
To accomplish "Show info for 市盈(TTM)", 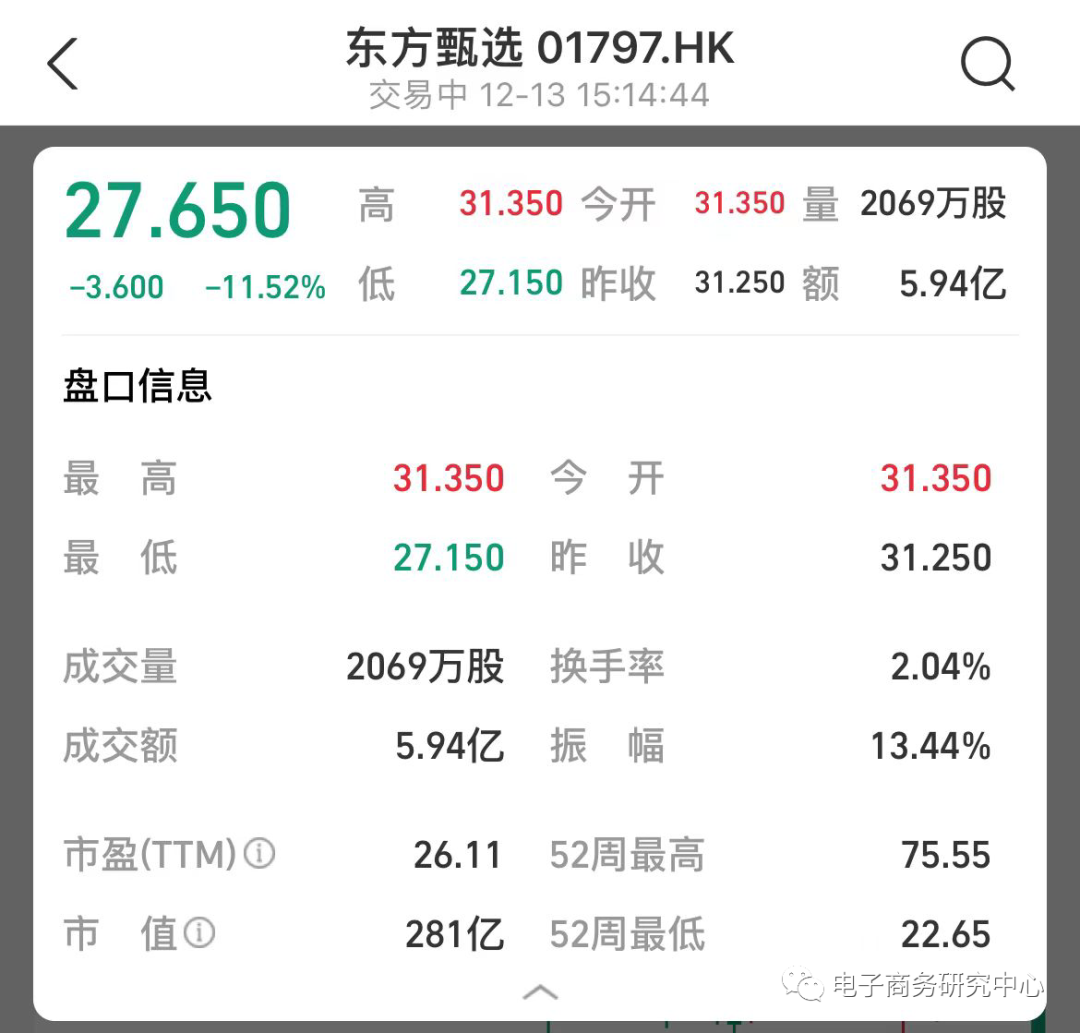I will pos(260,855).
